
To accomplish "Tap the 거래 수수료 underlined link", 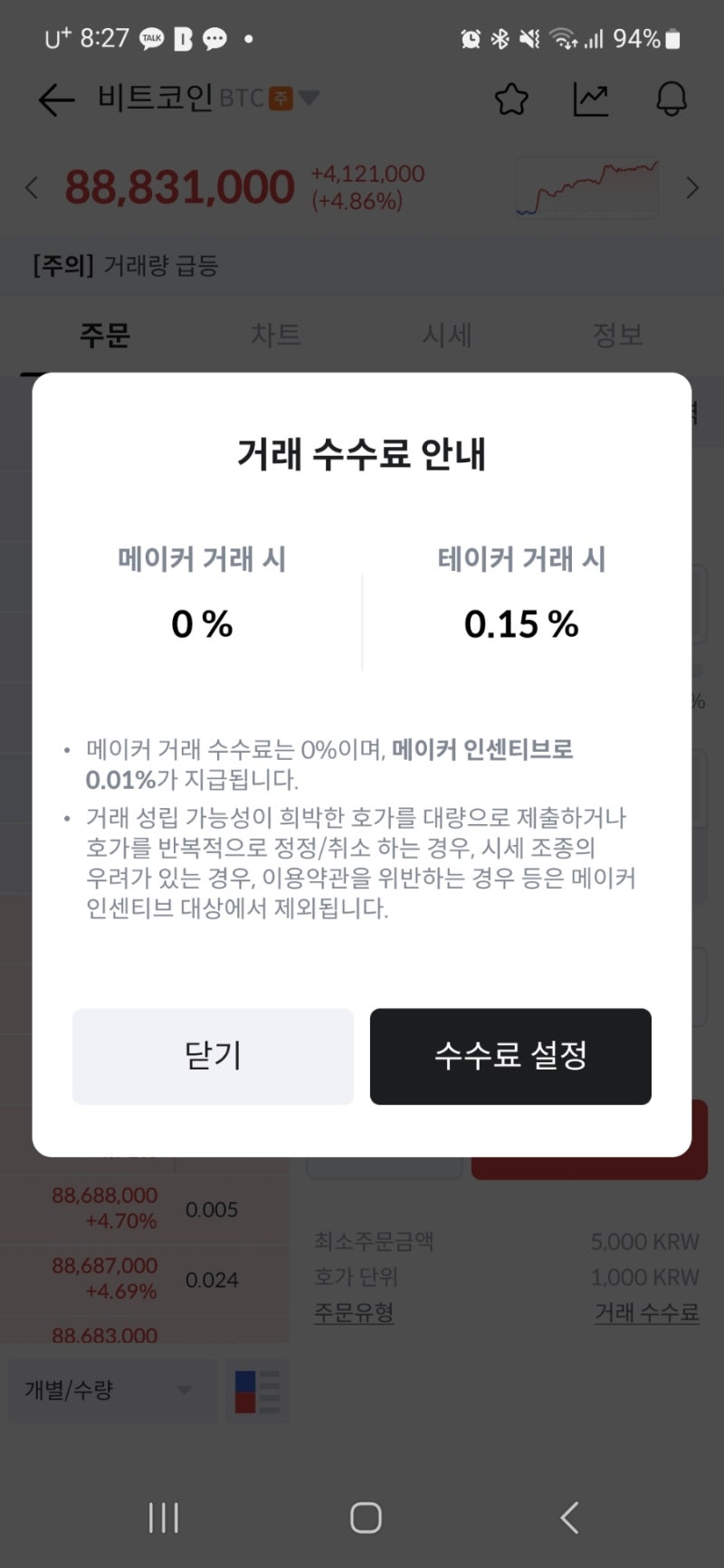I will pyautogui.click(x=646, y=1314).
